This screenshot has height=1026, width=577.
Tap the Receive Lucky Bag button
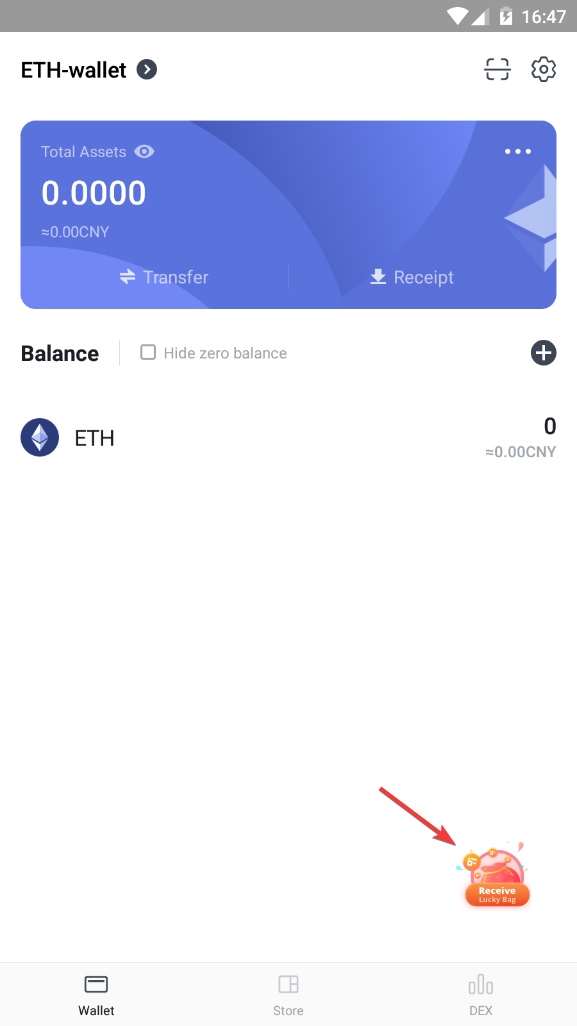[x=497, y=876]
